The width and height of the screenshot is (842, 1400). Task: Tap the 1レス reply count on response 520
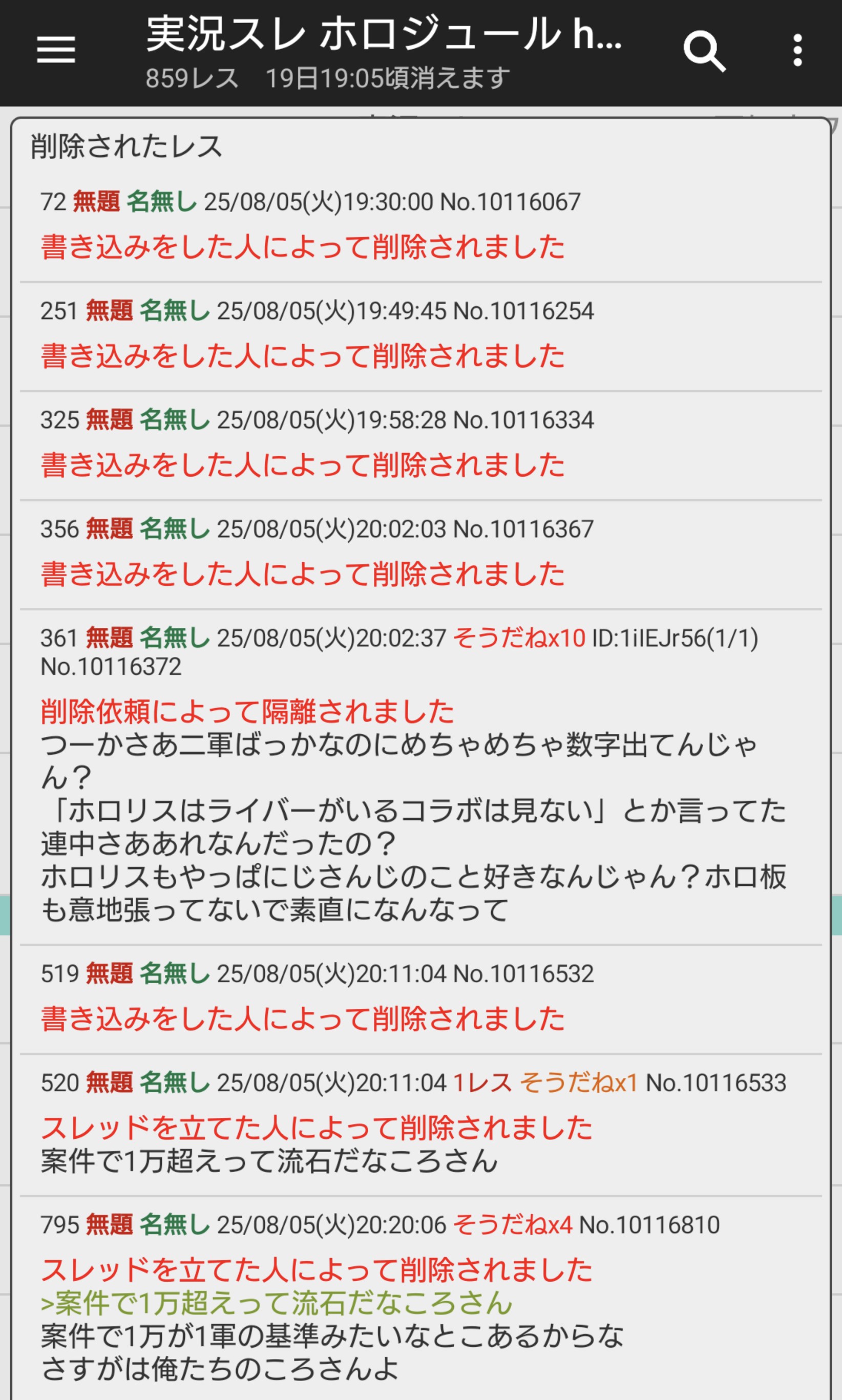pos(482,1083)
